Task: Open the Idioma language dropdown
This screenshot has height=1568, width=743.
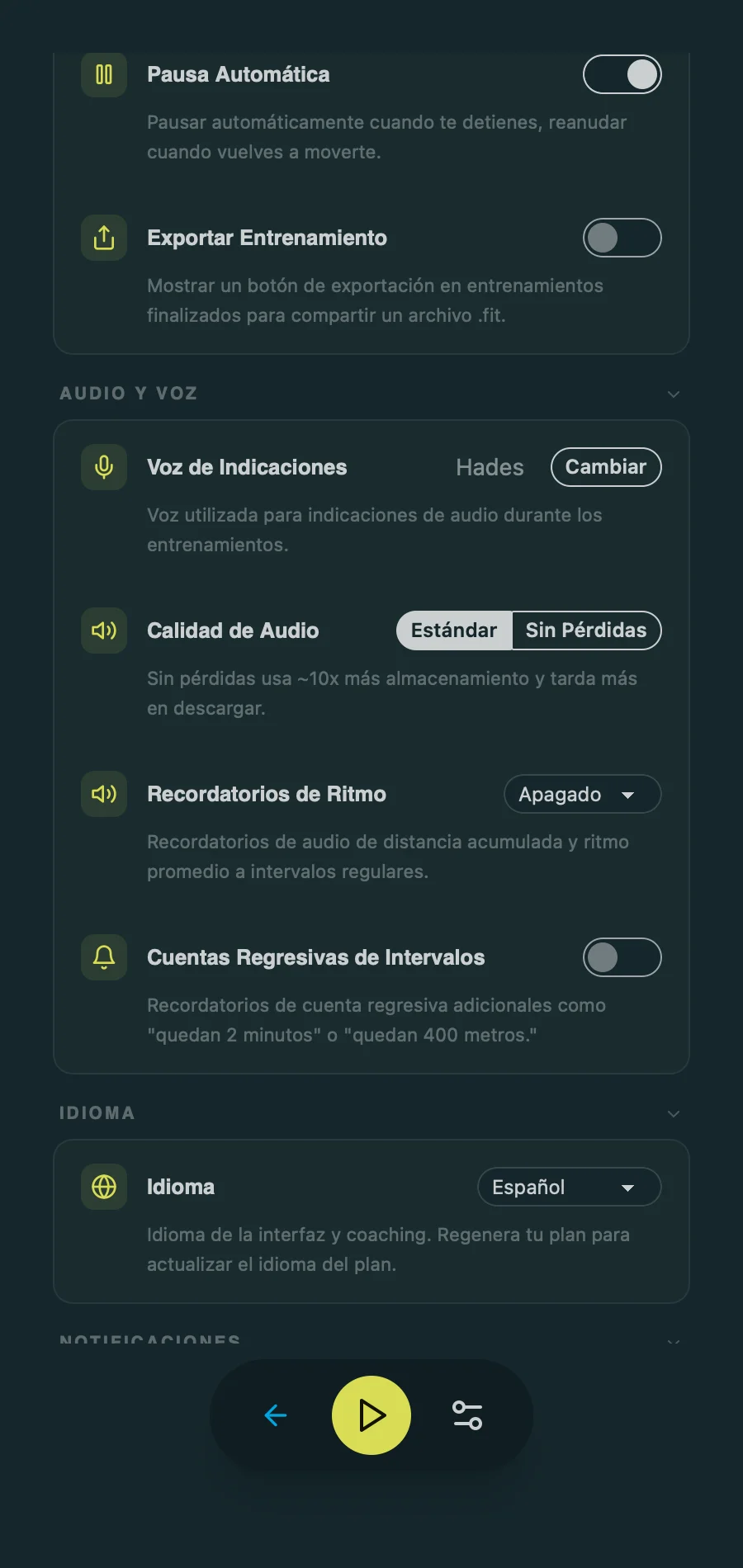Action: pos(569,1186)
